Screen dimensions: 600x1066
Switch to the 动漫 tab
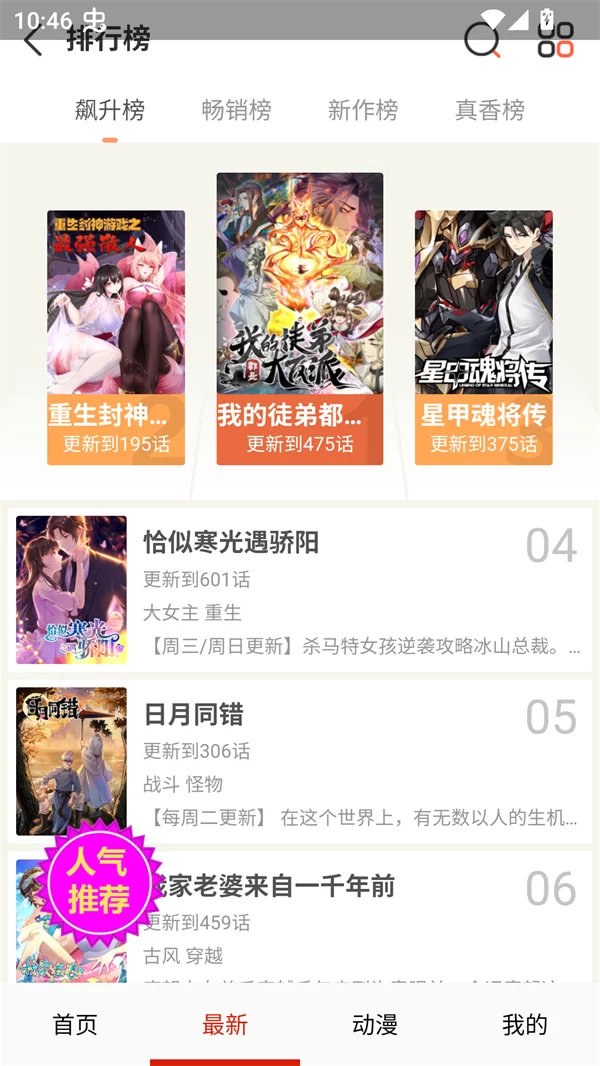[x=375, y=1025]
